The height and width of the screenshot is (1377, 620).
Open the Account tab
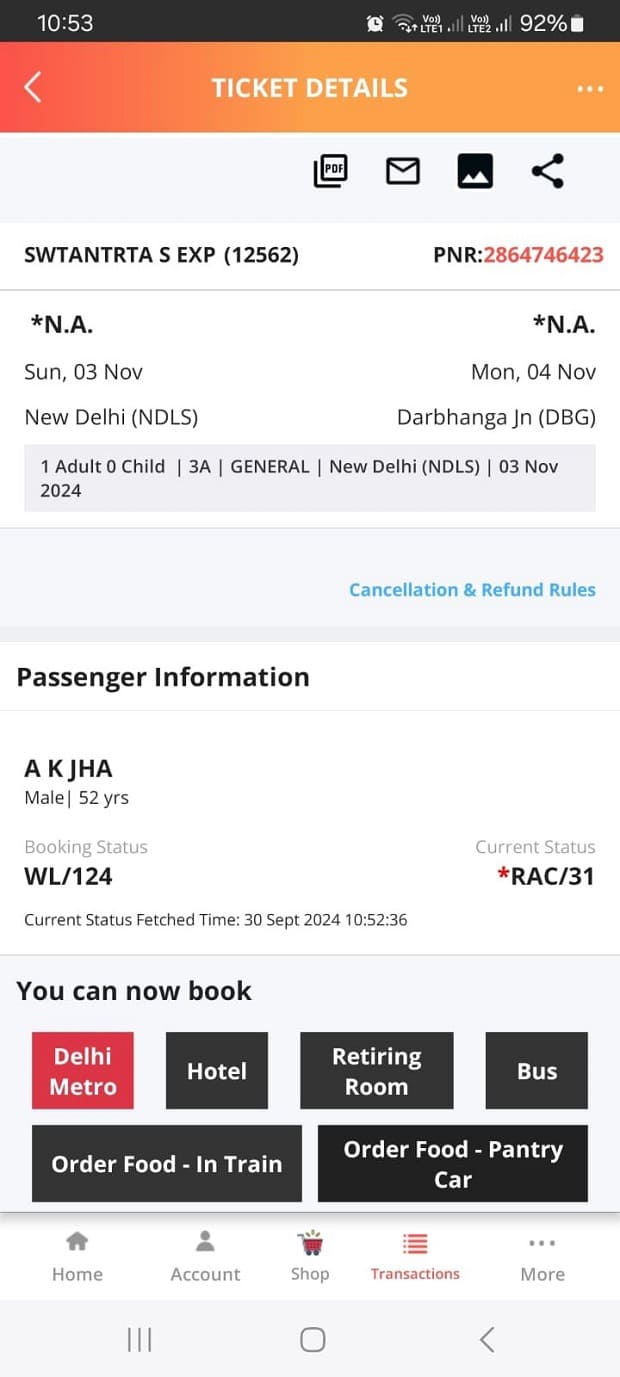(x=205, y=1257)
